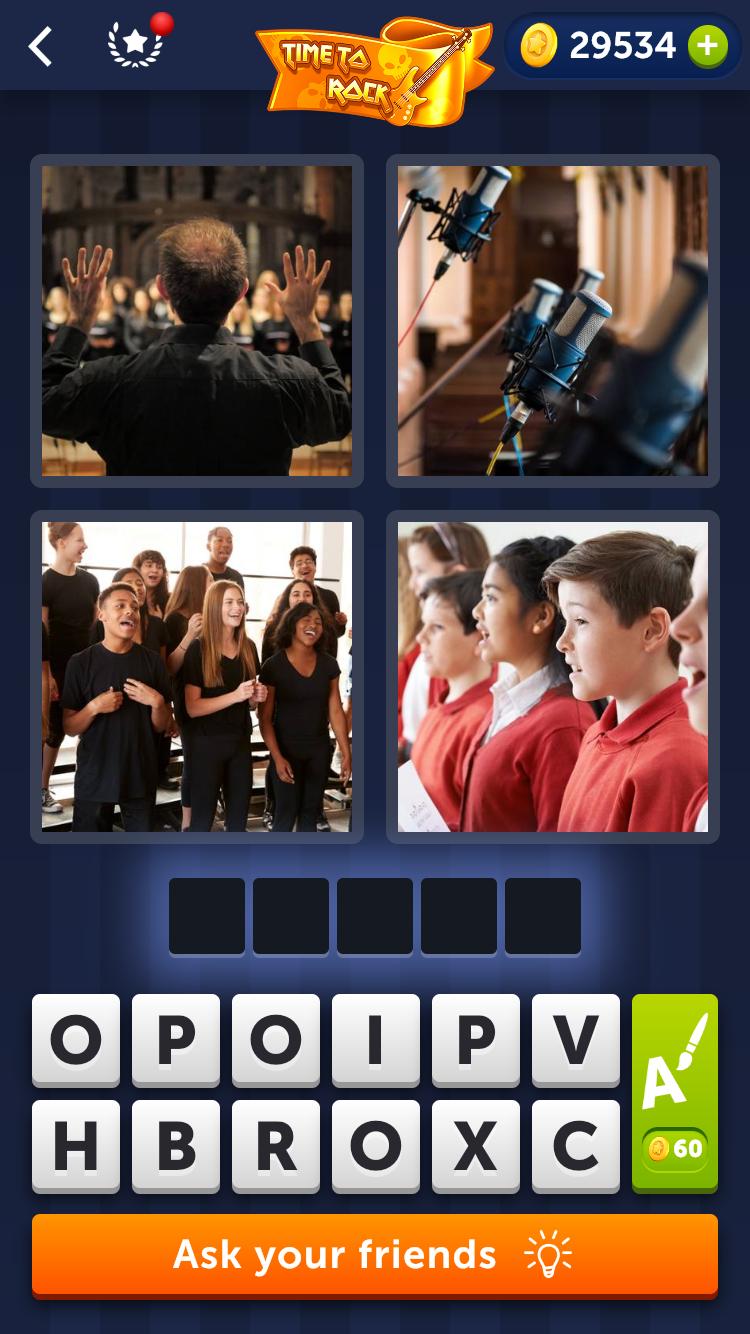The width and height of the screenshot is (750, 1334).
Task: Go back with the arrow icon
Action: click(x=40, y=47)
